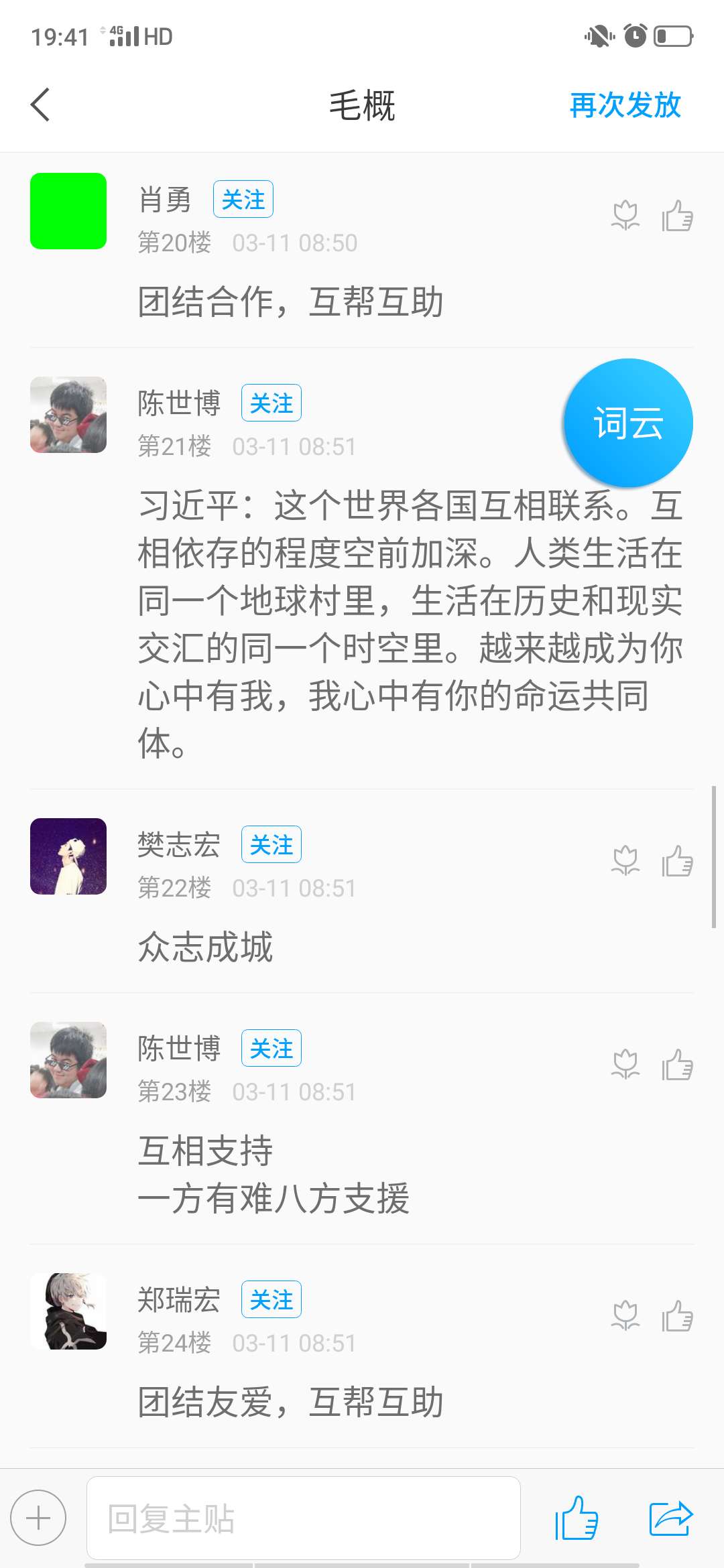Follow 陈世博 on the 第21楼 reply
Image resolution: width=724 pixels, height=1568 pixels.
(271, 403)
